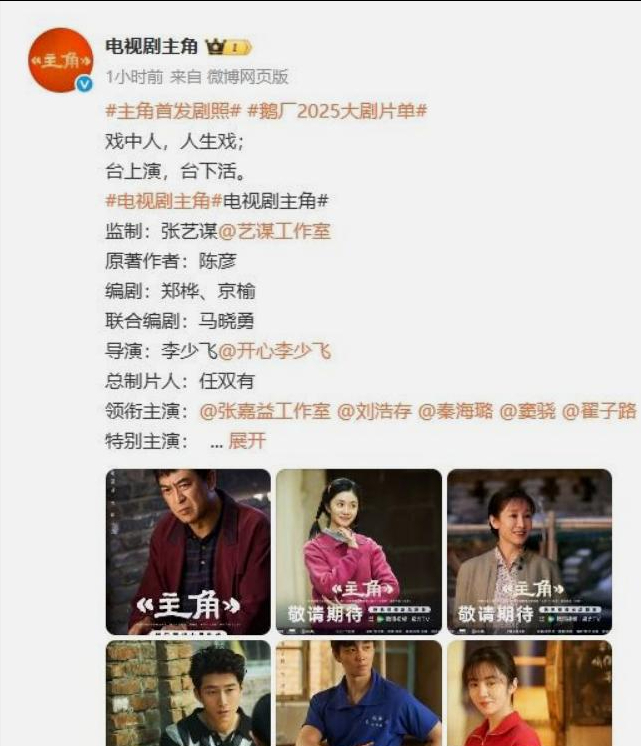Open 电视剧主角 profile avatar
Image resolution: width=641 pixels, height=746 pixels.
click(62, 60)
